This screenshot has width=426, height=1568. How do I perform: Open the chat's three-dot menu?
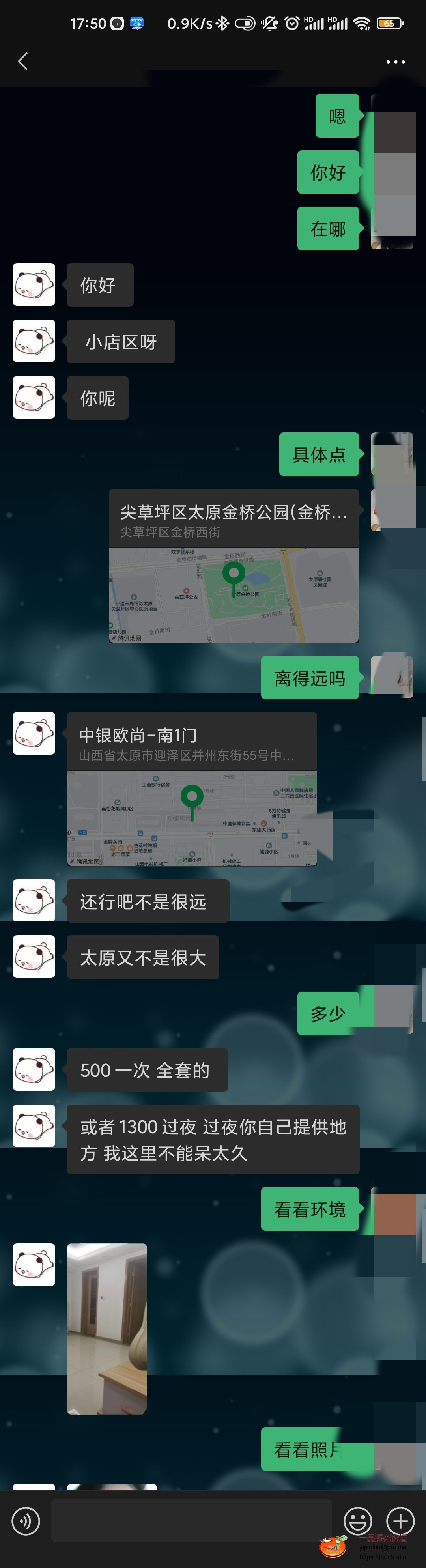click(x=395, y=62)
